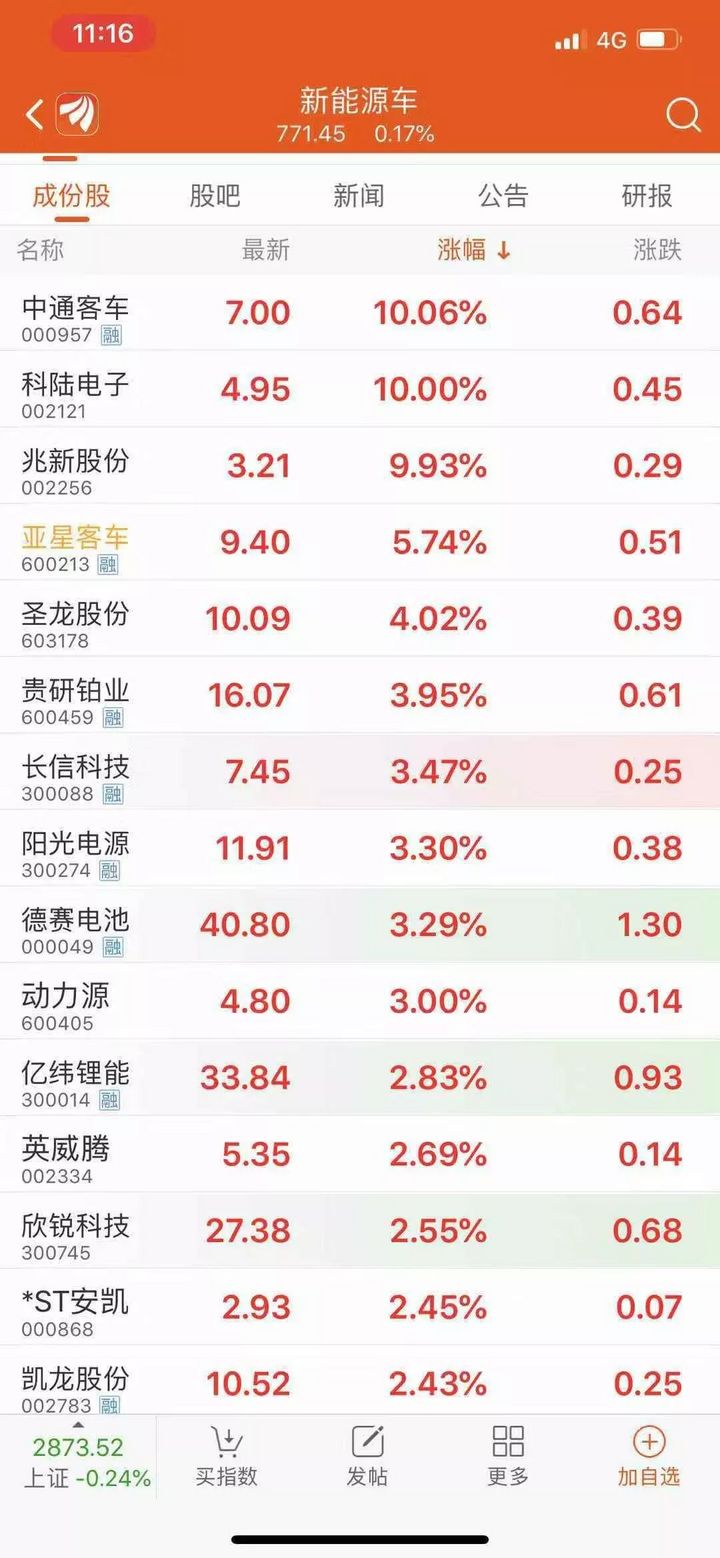The image size is (720, 1558).
Task: Switch to the 新闻 tab
Action: (359, 195)
